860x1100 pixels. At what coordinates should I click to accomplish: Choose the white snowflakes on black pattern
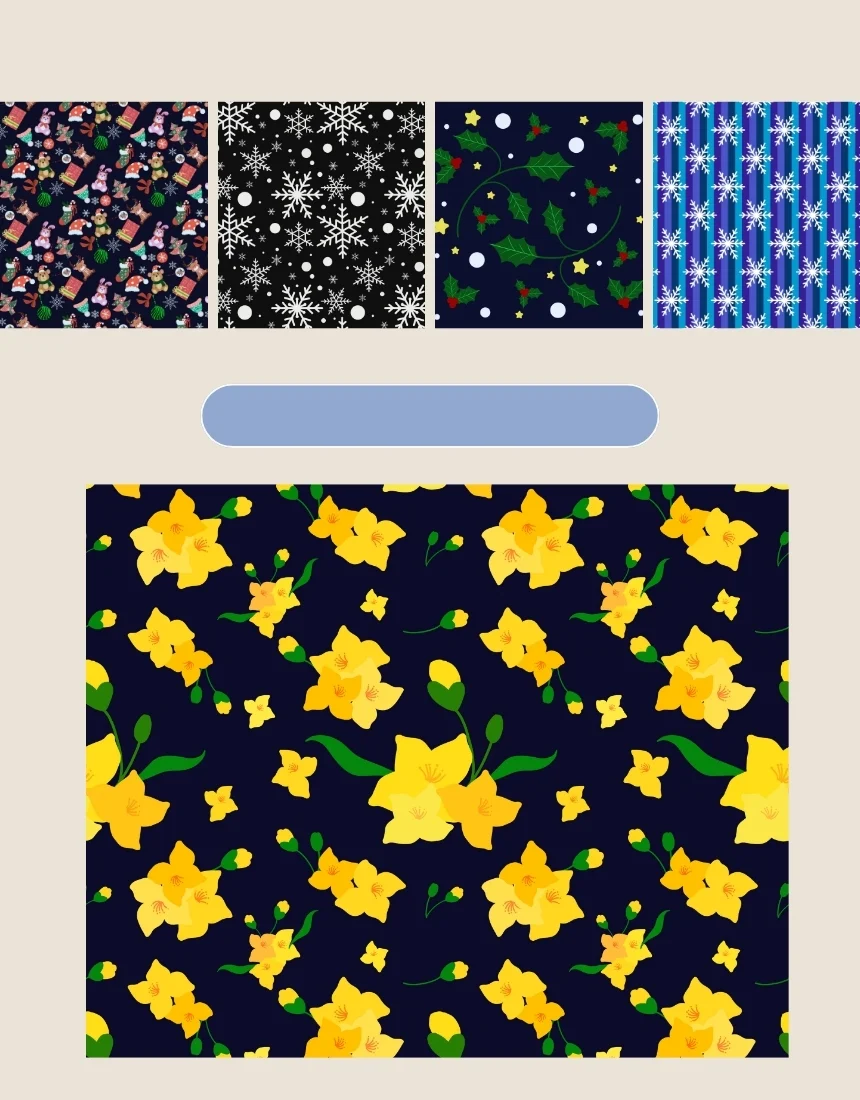tap(321, 214)
